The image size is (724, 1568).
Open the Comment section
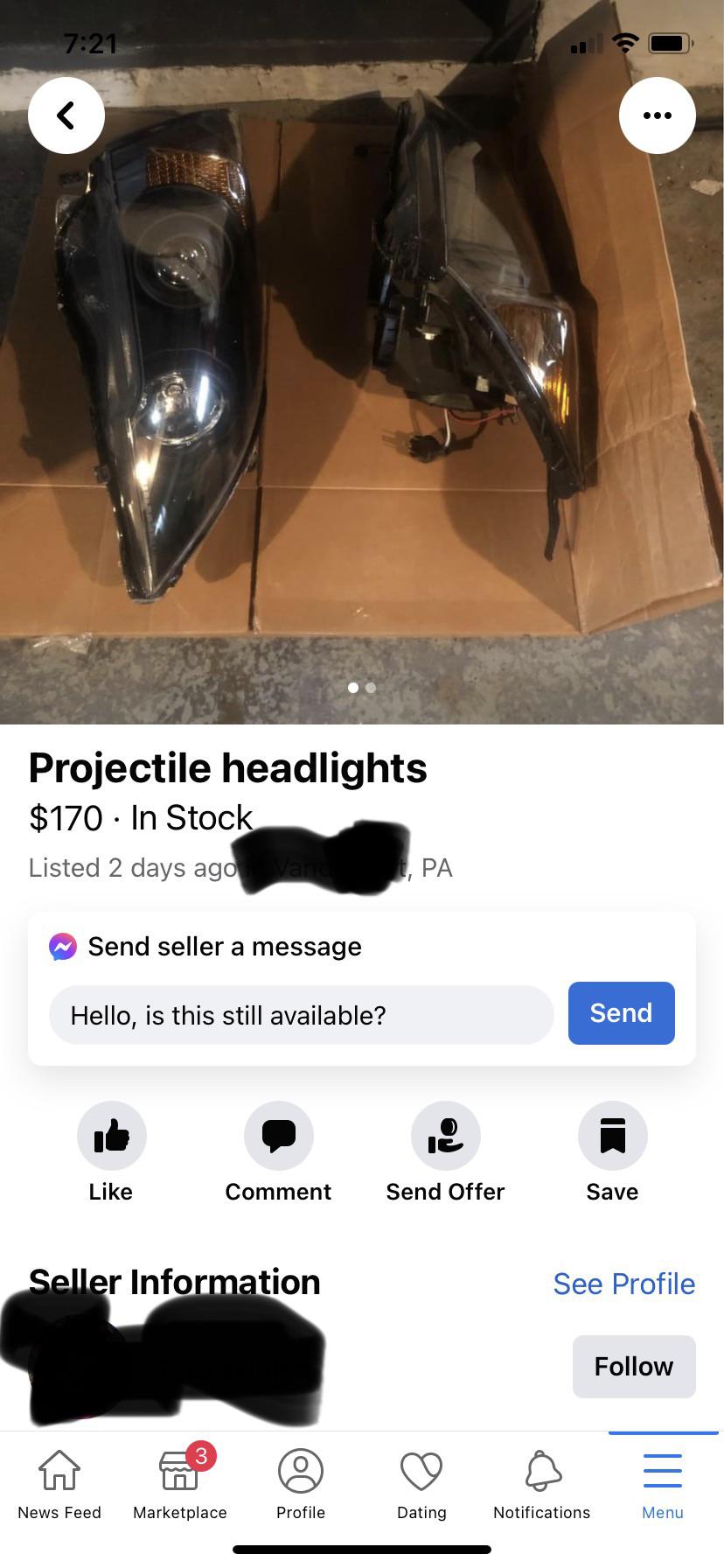click(x=278, y=1135)
